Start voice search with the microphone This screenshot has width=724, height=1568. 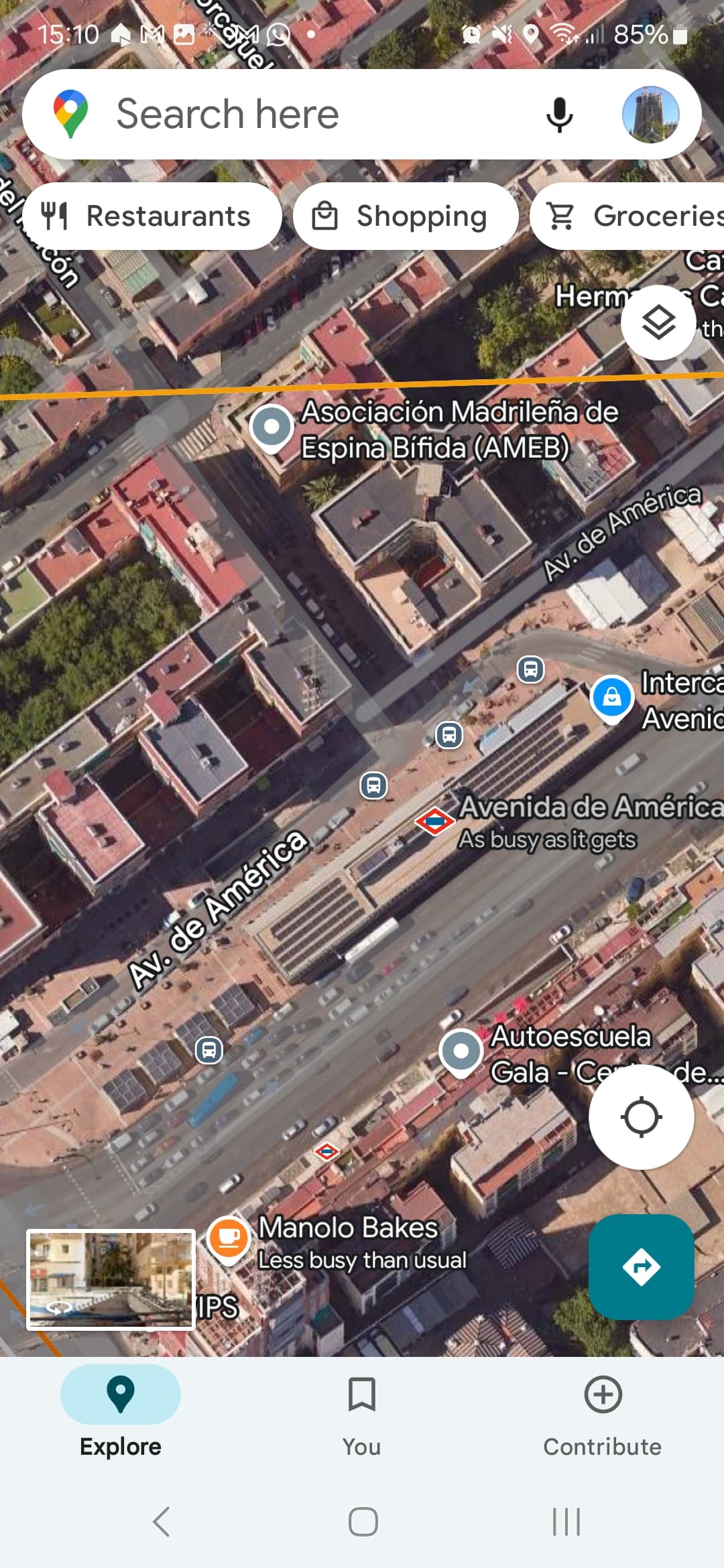[559, 115]
